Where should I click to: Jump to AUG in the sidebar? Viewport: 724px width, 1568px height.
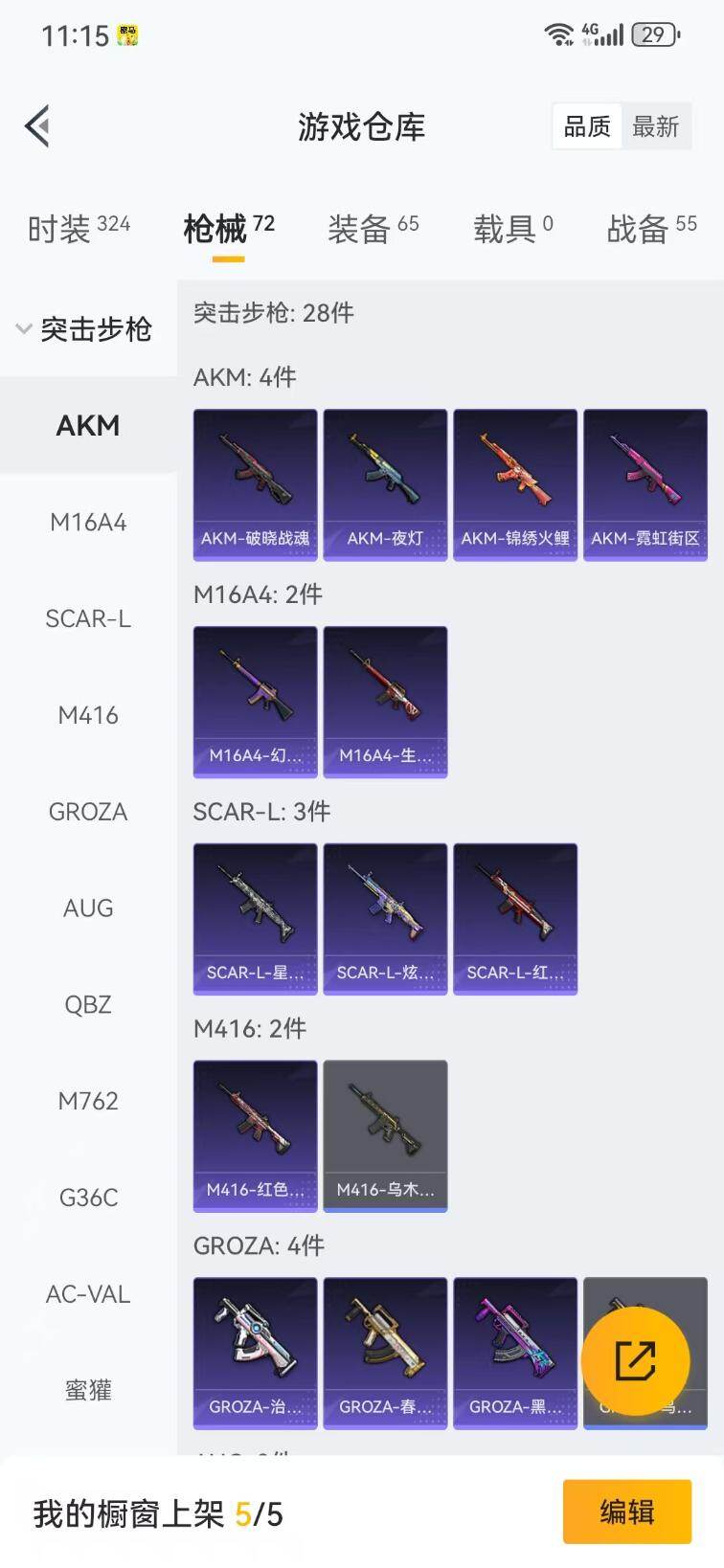point(88,908)
